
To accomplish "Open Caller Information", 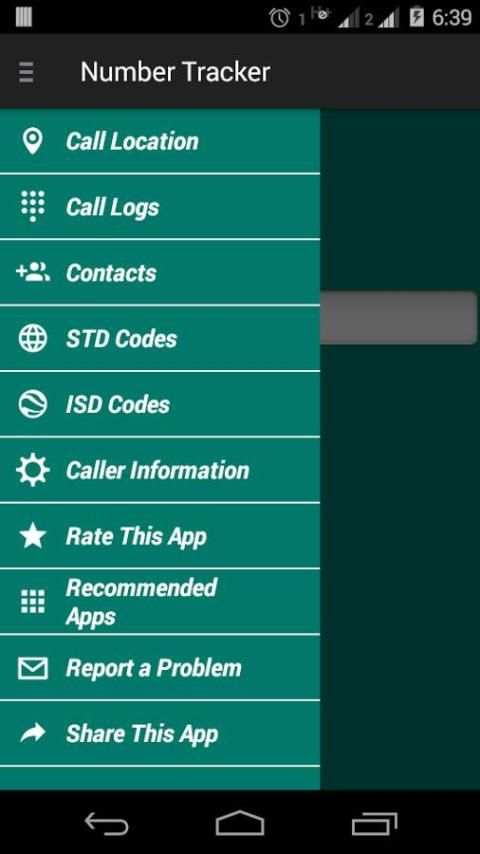I will coord(160,471).
